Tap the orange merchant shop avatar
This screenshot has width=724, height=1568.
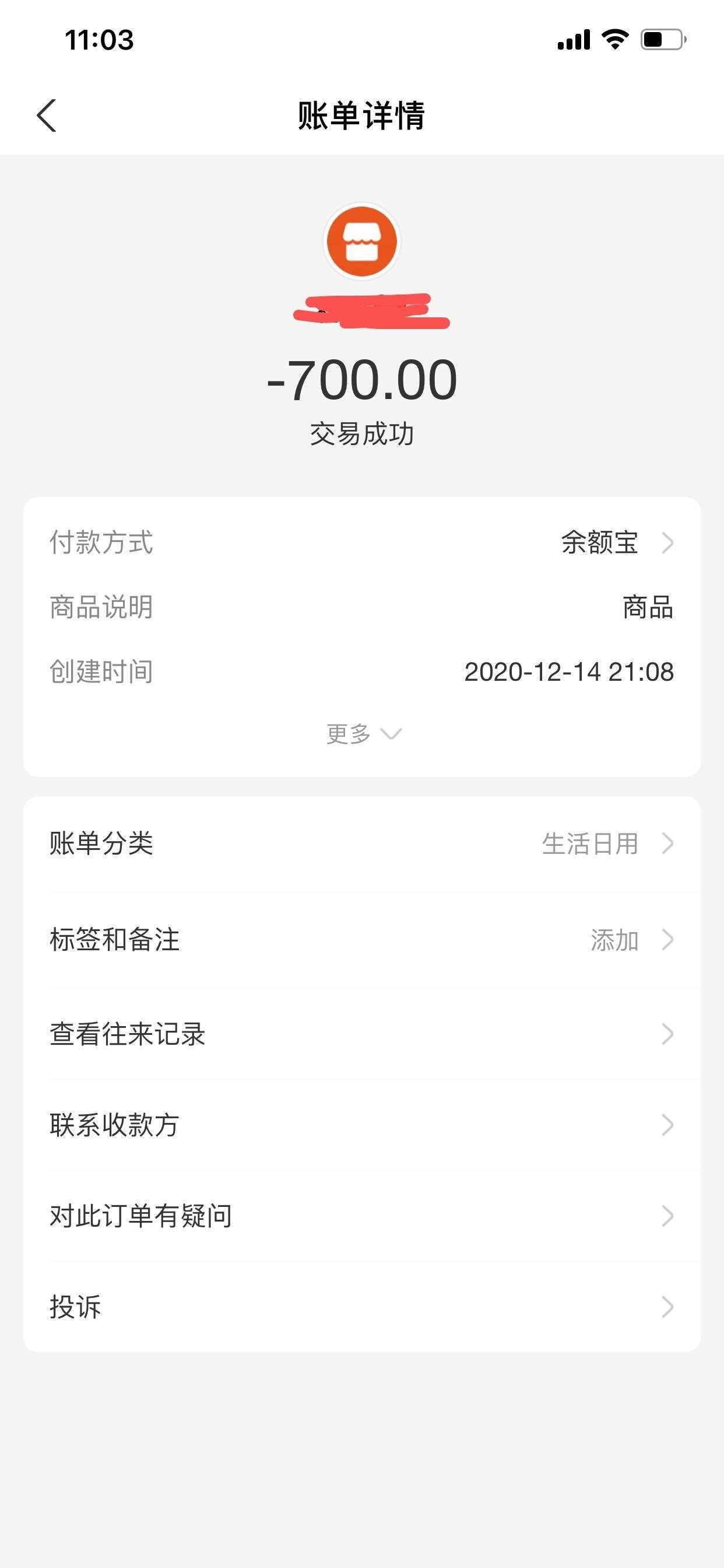click(362, 241)
